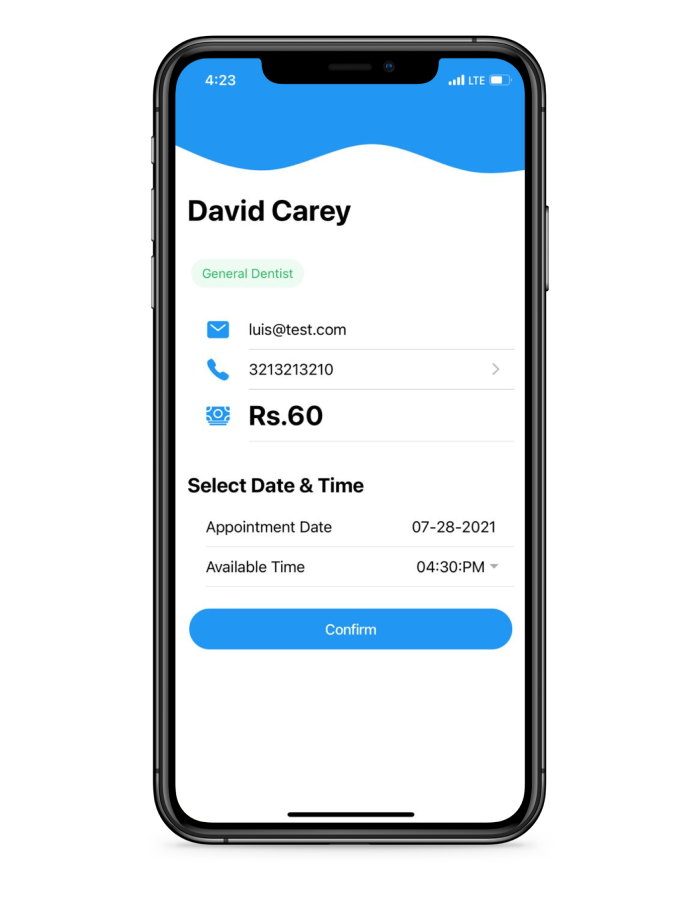700x900 pixels.
Task: Confirm the appointment booking
Action: coord(350,629)
